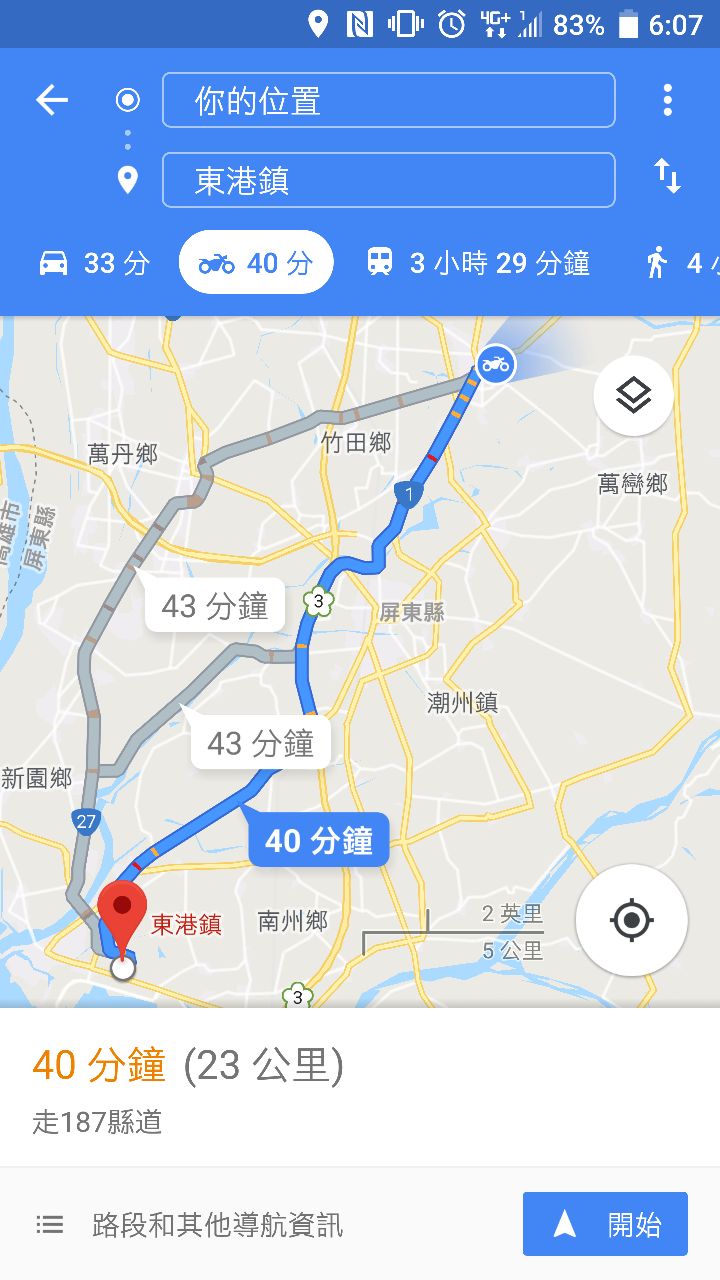The width and height of the screenshot is (720, 1280).
Task: Open the map layers button
Action: tap(633, 396)
